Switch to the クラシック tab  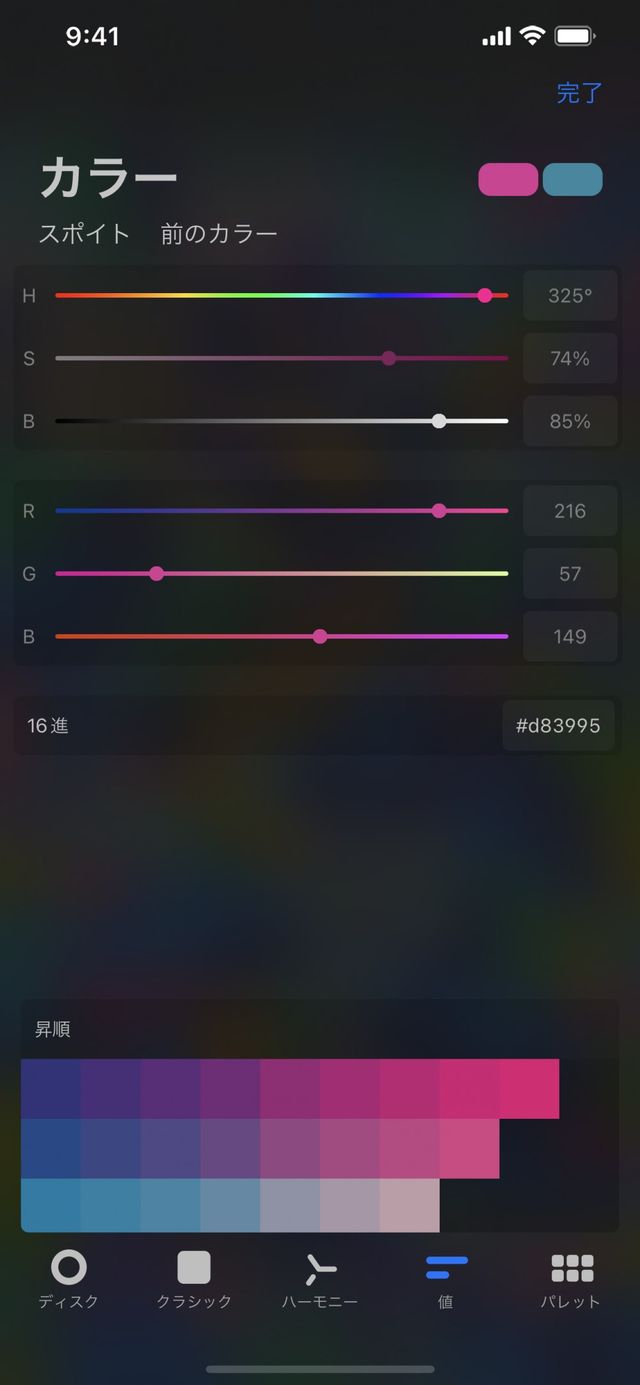pos(194,1279)
